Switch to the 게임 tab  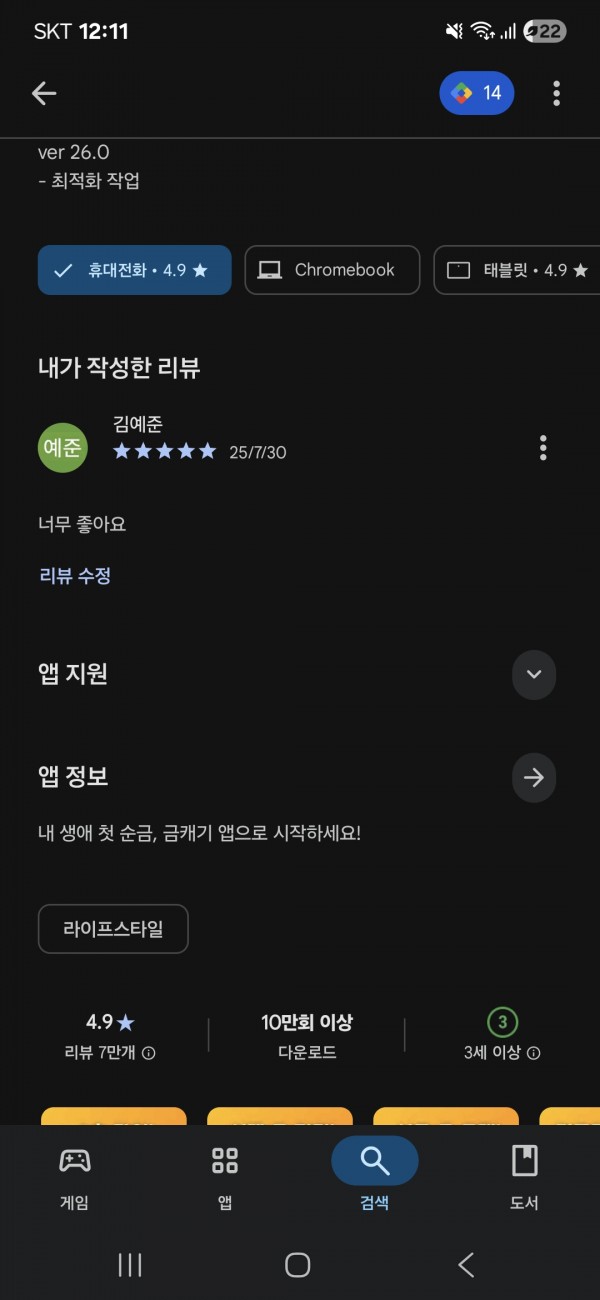pyautogui.click(x=75, y=1177)
